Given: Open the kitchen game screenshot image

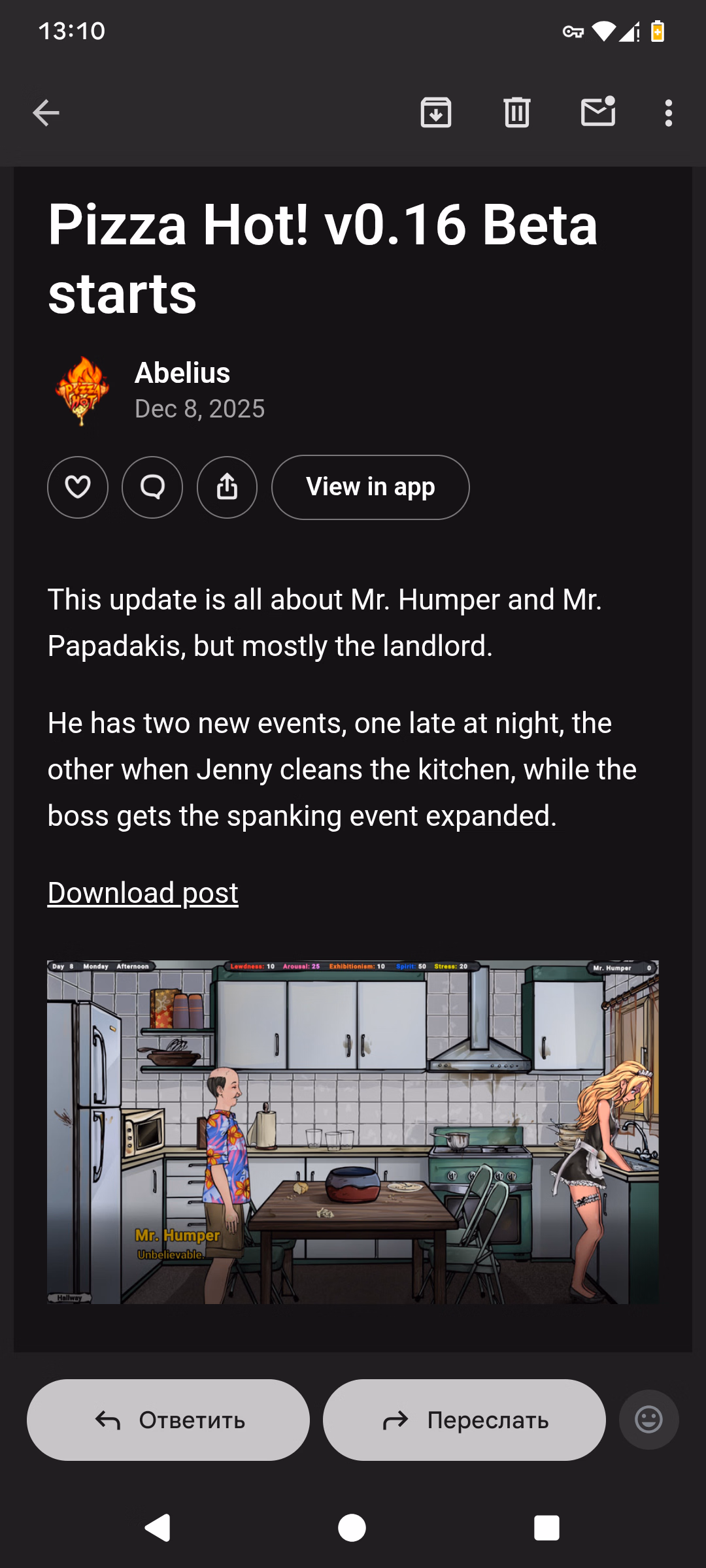Looking at the screenshot, I should [353, 1132].
